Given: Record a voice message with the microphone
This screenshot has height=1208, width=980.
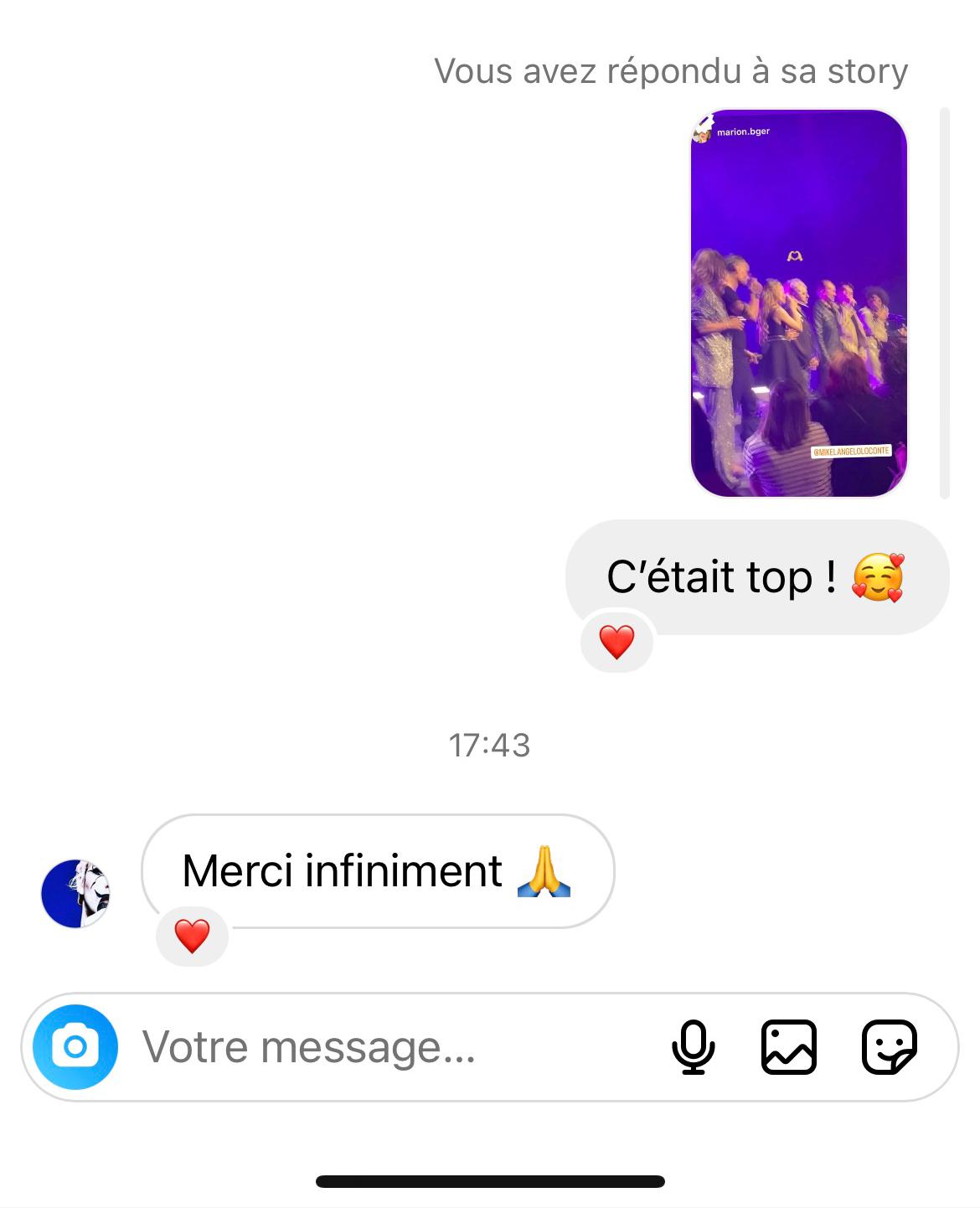Looking at the screenshot, I should pyautogui.click(x=694, y=1047).
